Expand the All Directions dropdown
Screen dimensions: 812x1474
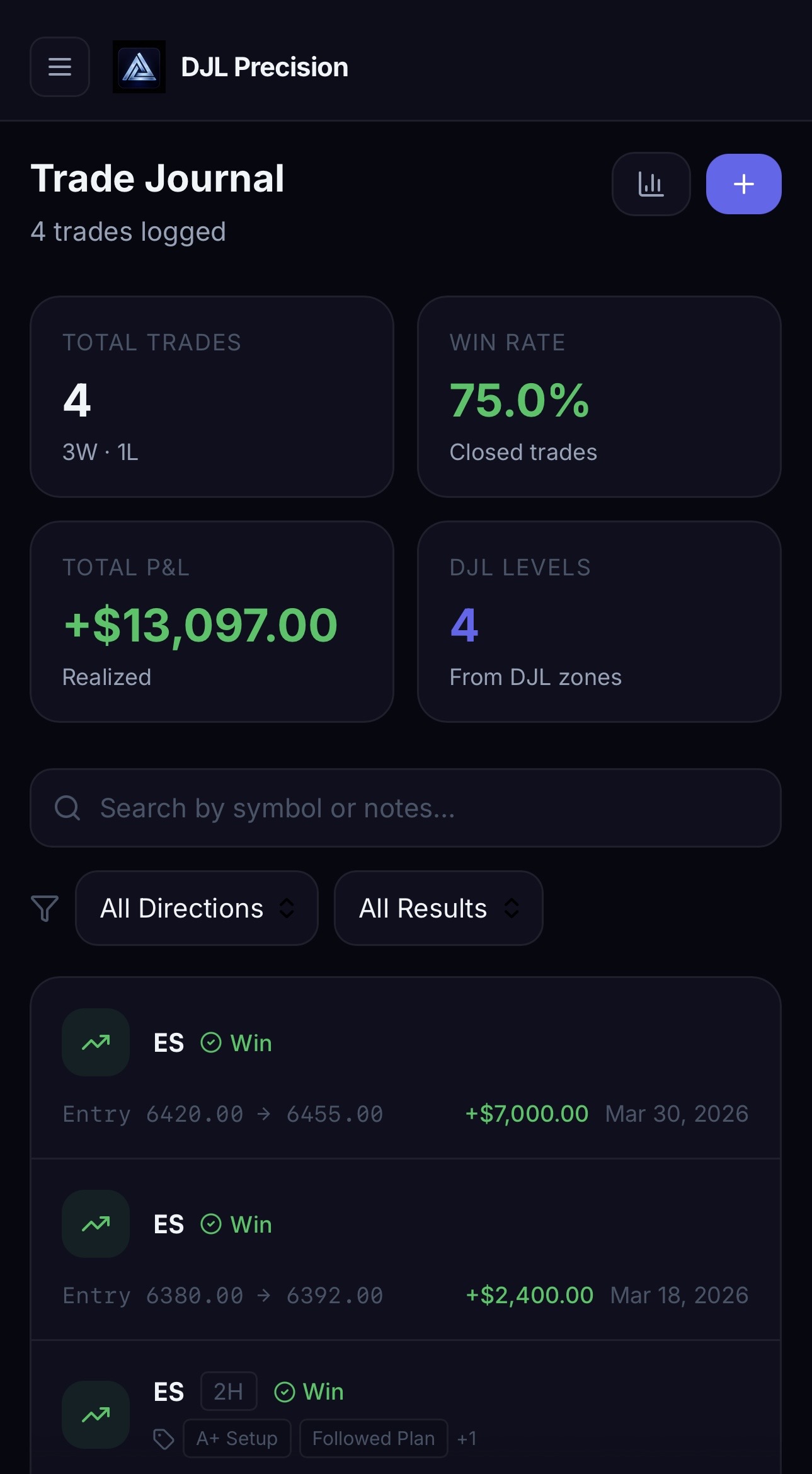coord(197,908)
